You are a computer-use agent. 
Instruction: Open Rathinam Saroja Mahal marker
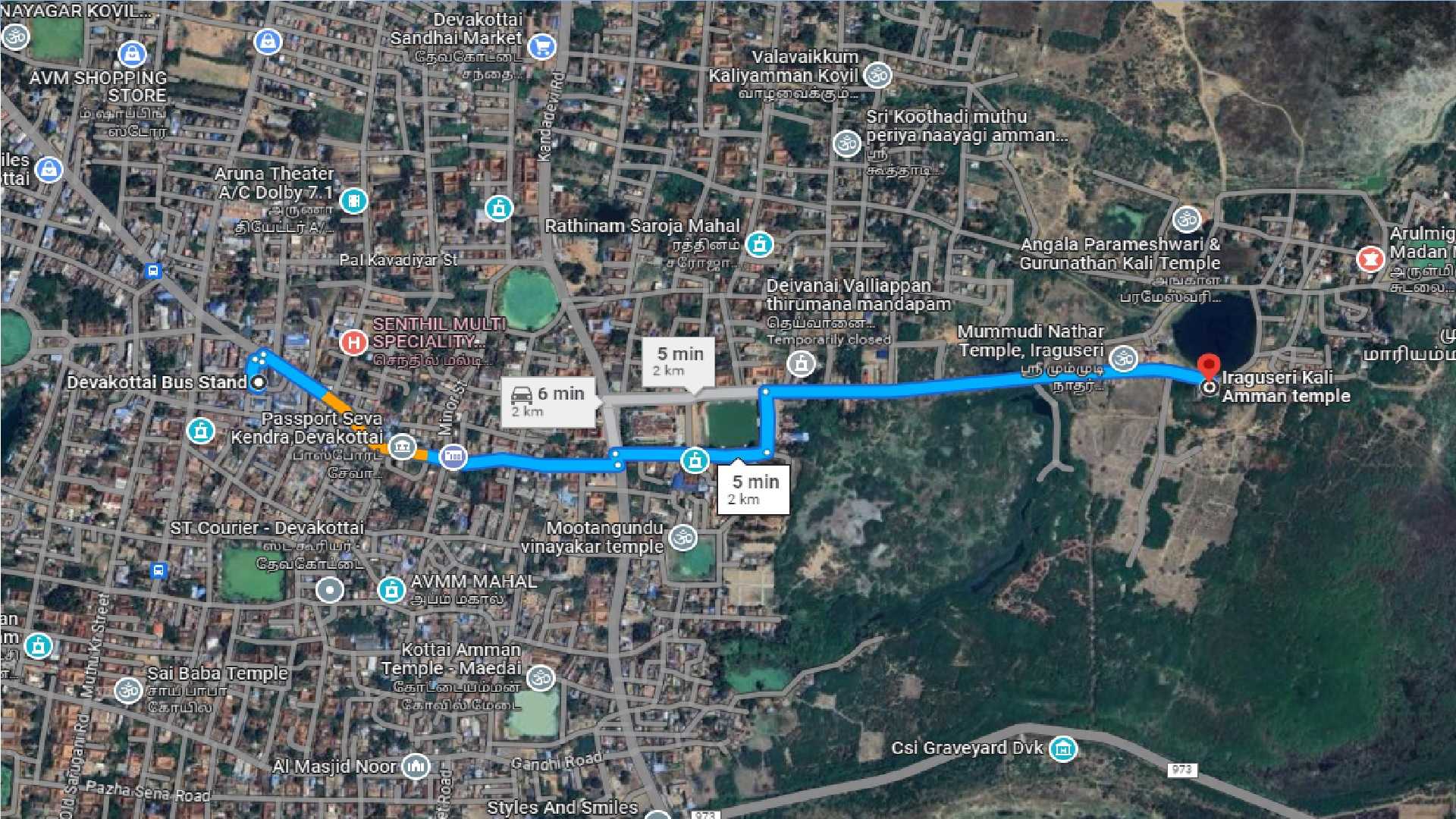759,244
